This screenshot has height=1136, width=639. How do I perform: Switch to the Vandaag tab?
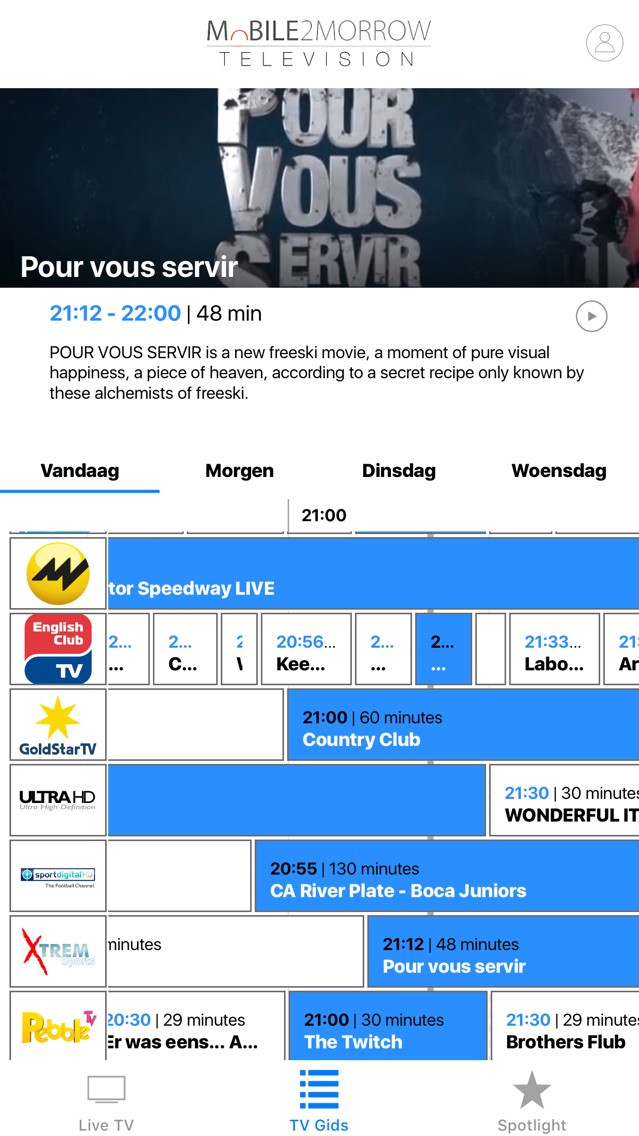(80, 471)
